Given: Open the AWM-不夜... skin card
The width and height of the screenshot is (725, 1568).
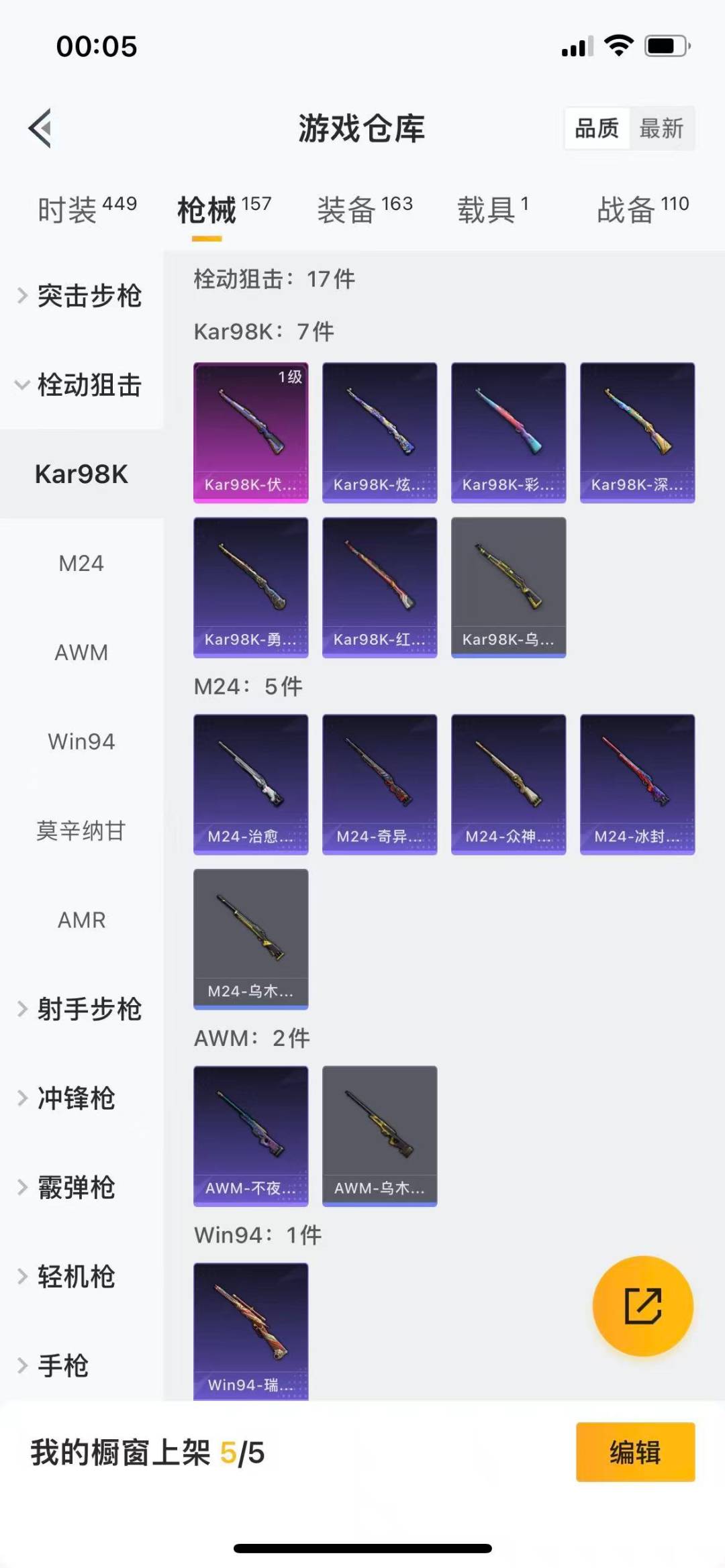Looking at the screenshot, I should 250,1136.
